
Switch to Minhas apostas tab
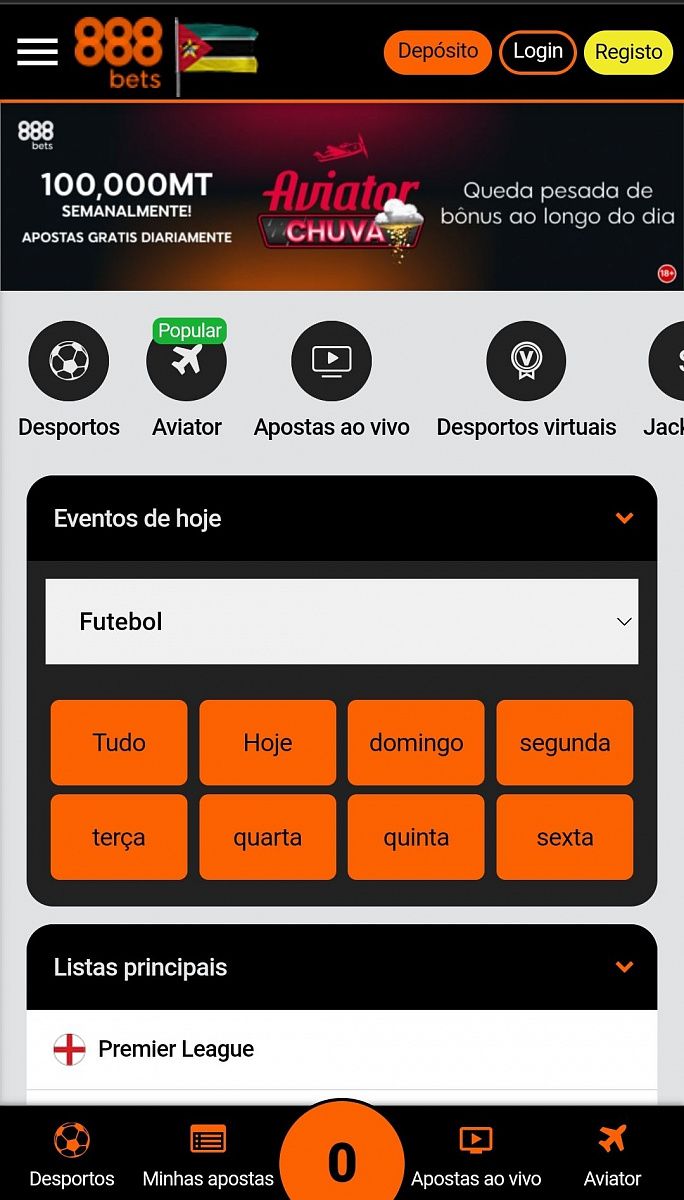[208, 1156]
